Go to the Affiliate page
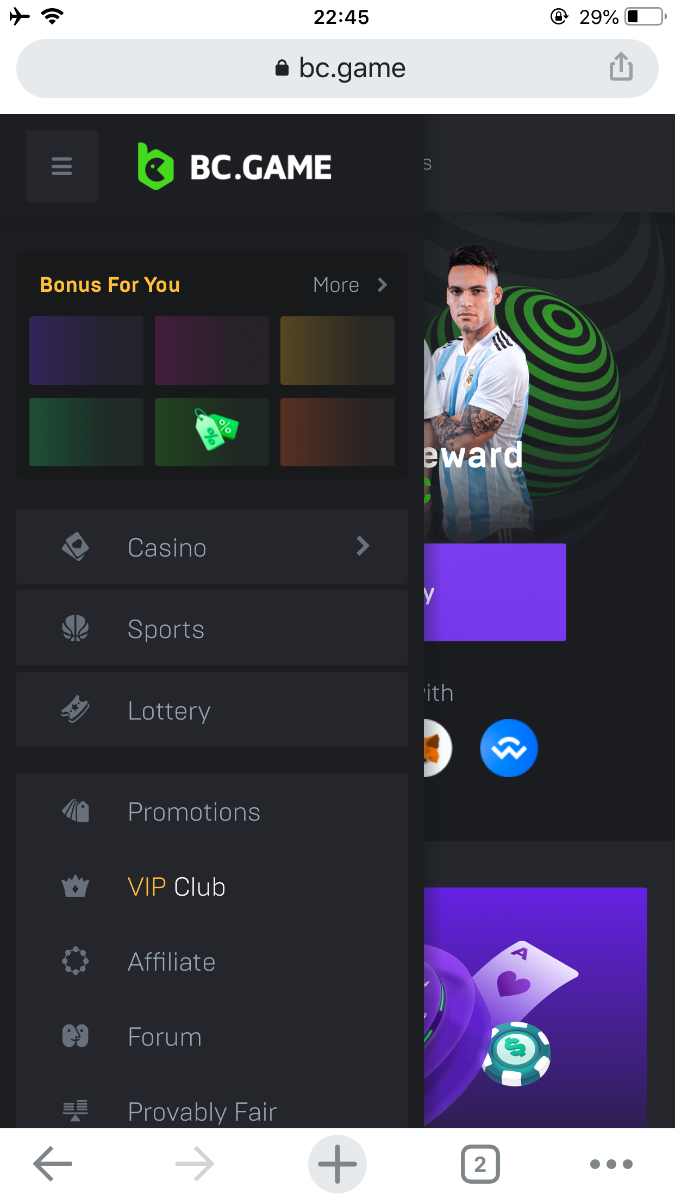 click(x=171, y=962)
